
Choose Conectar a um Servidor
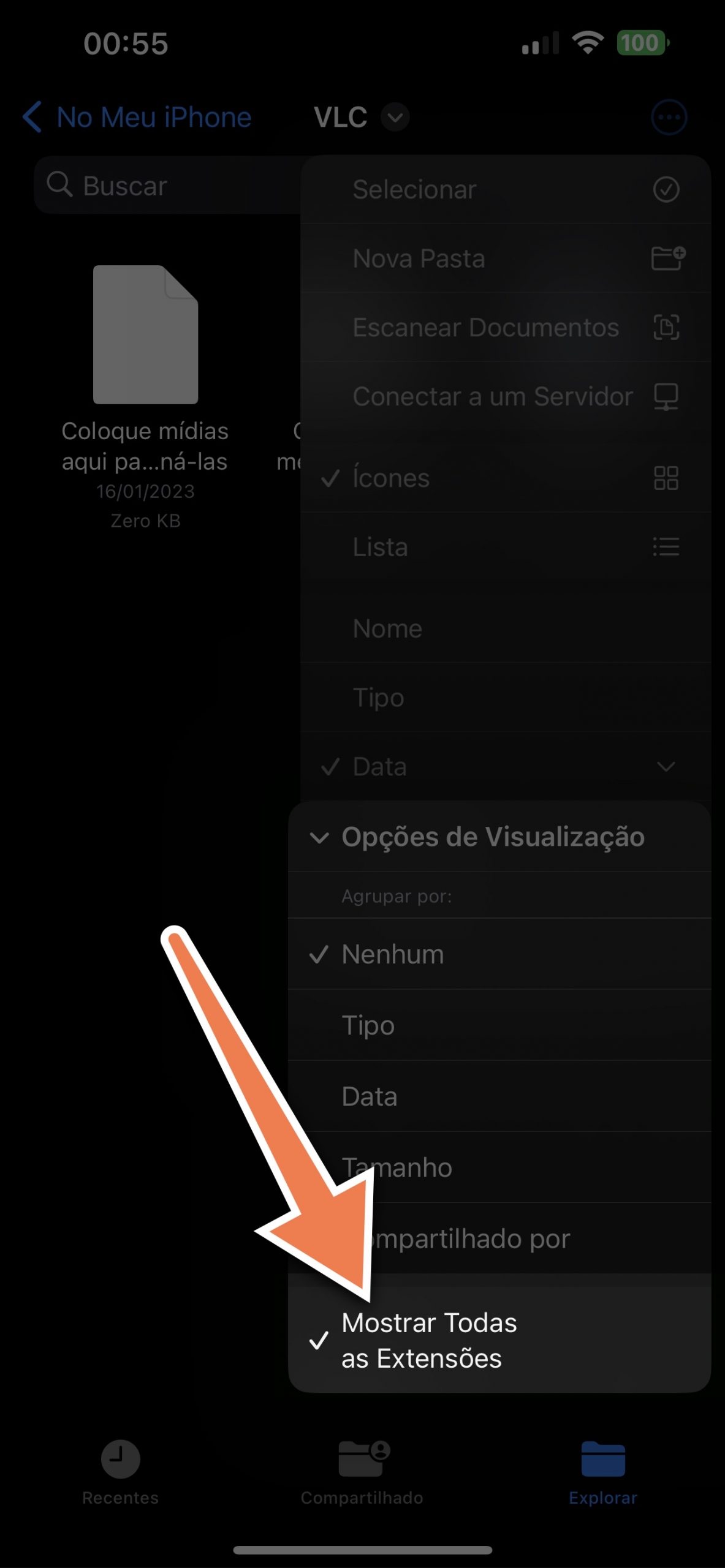click(506, 396)
